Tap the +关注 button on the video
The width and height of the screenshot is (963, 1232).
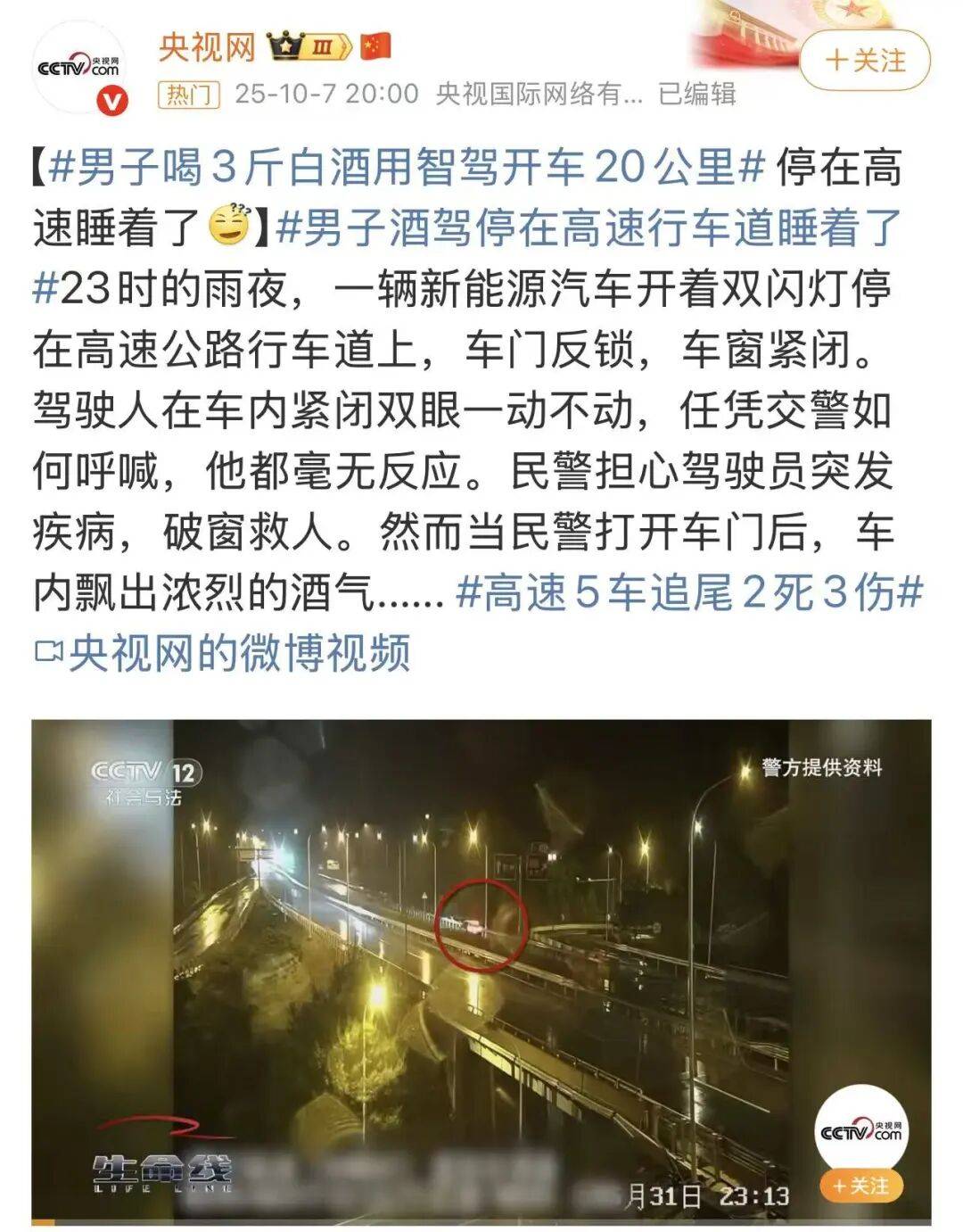(860, 1186)
